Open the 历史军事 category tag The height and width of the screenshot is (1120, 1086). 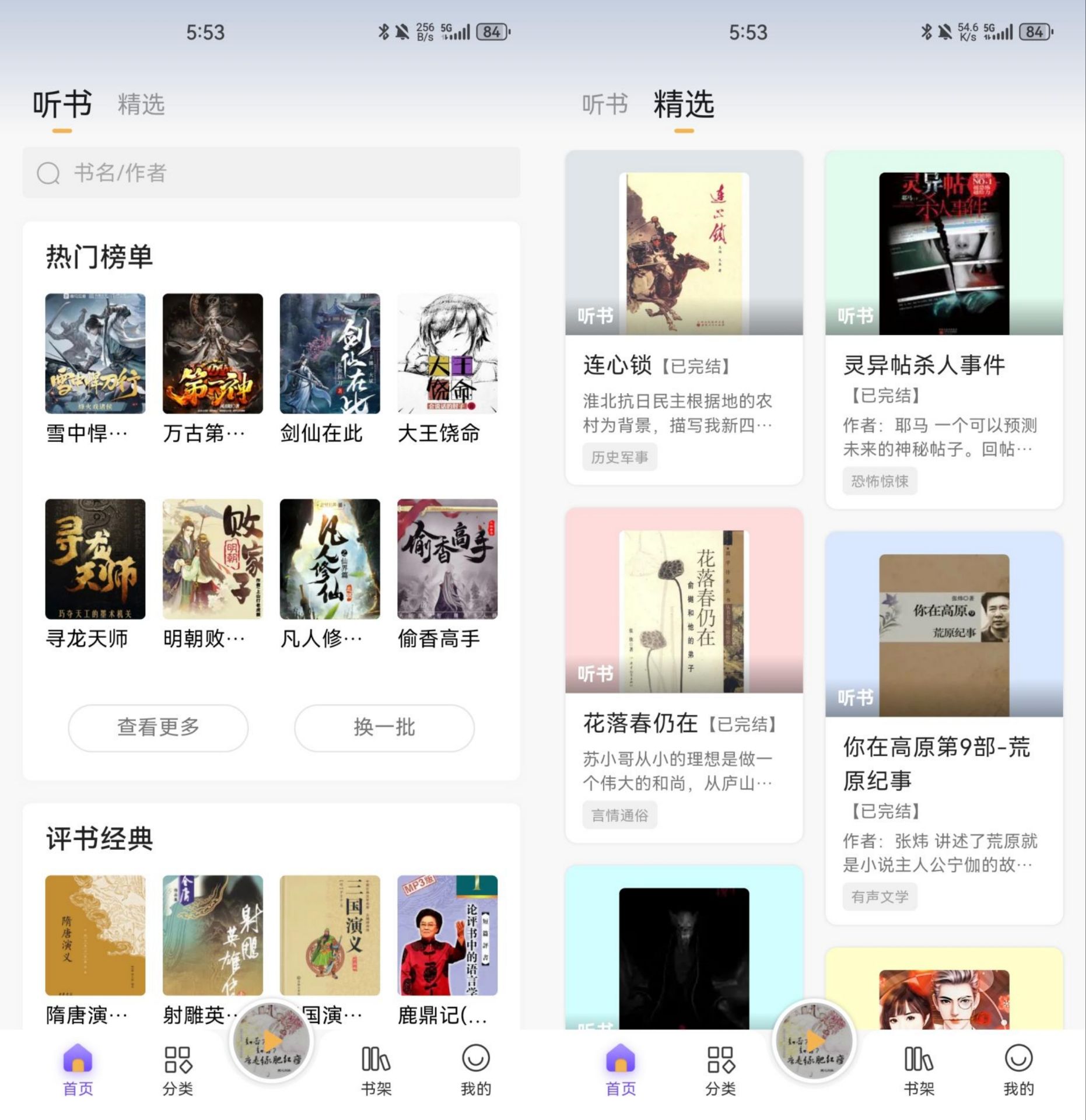tap(619, 457)
